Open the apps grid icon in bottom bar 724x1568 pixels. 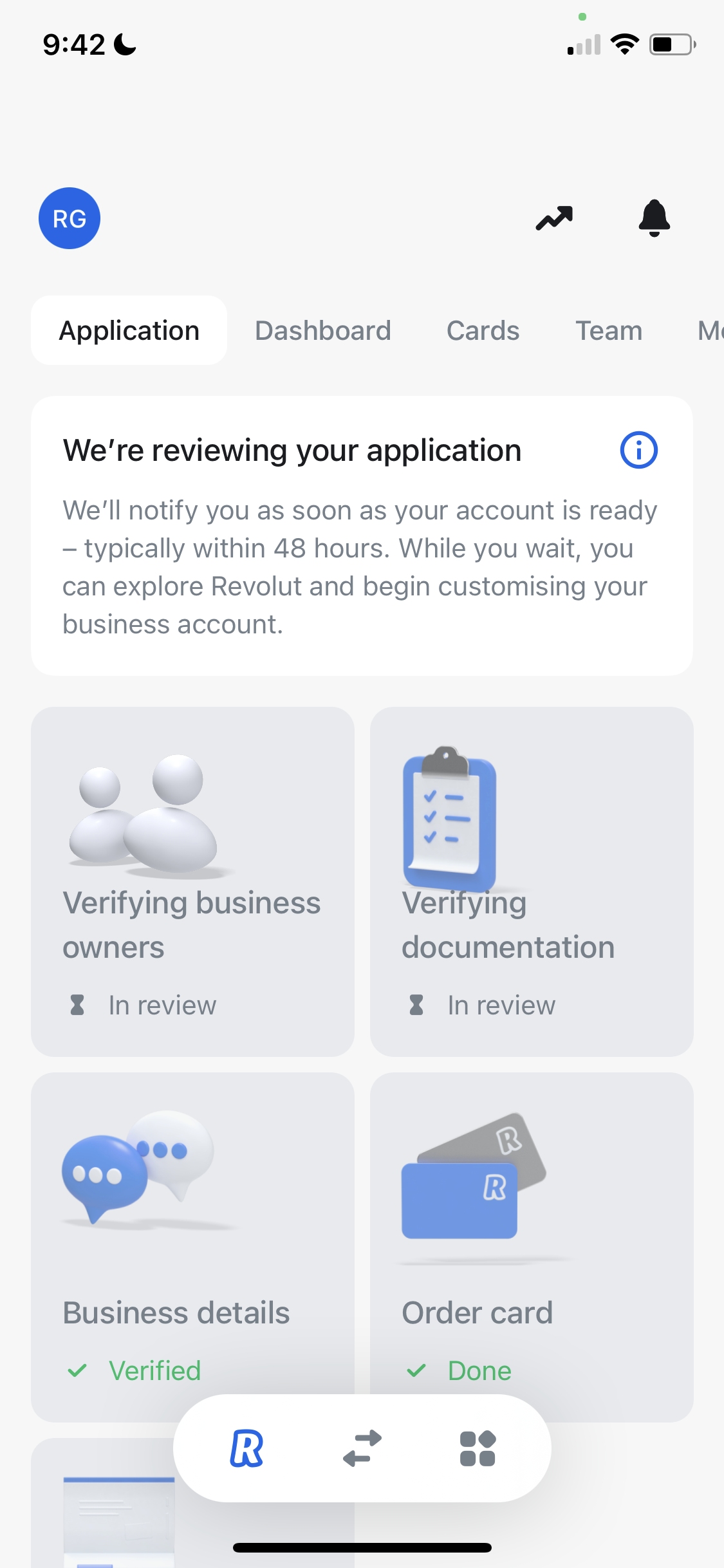pos(477,1449)
